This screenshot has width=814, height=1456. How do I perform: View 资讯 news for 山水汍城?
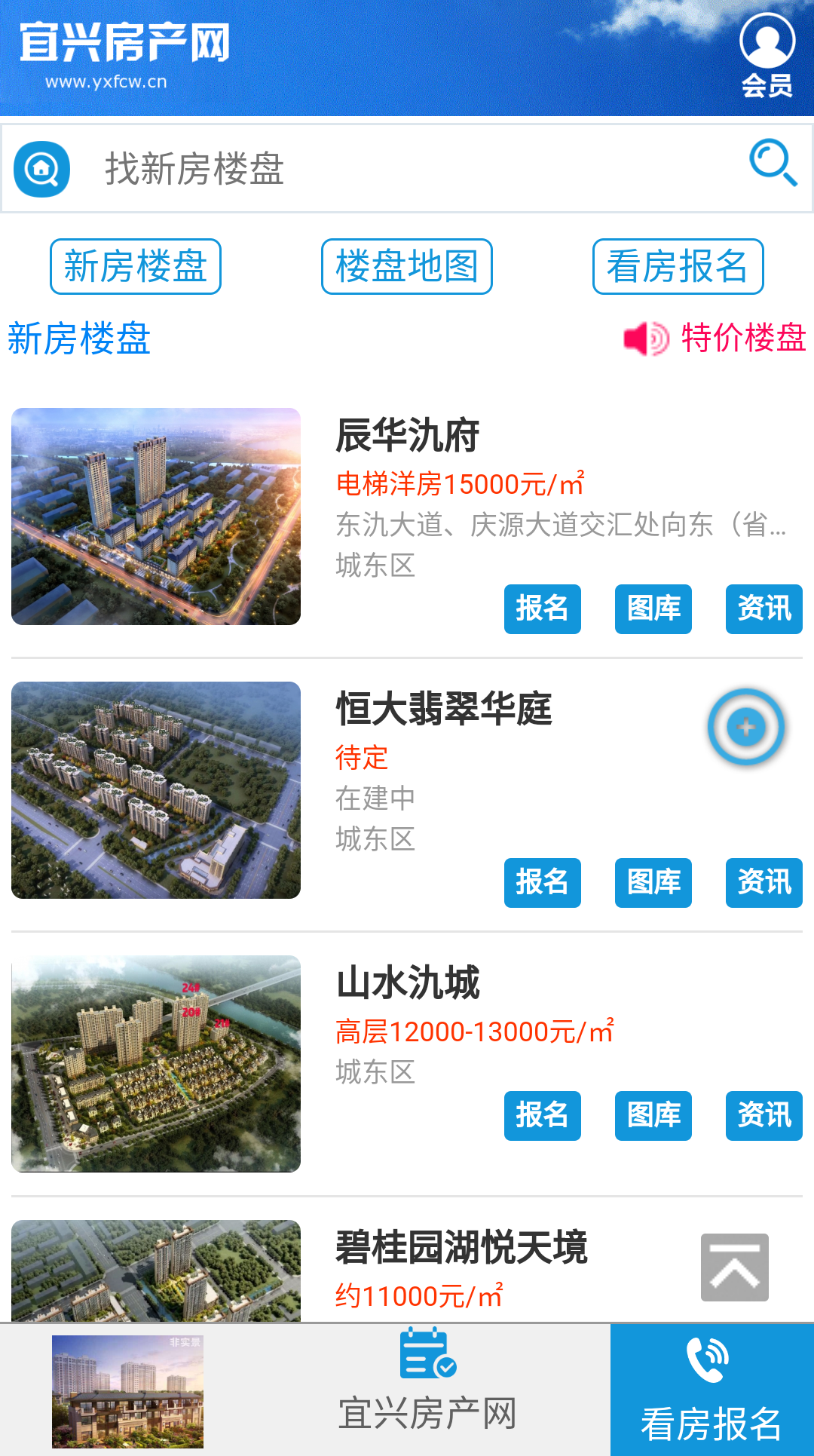point(764,1117)
